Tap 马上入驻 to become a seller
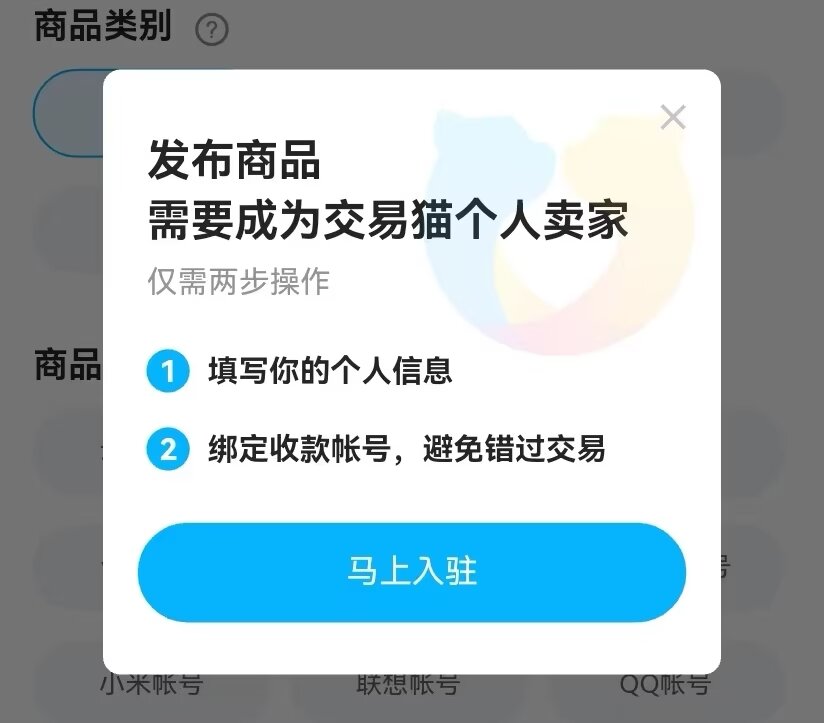The image size is (824, 723). (412, 572)
